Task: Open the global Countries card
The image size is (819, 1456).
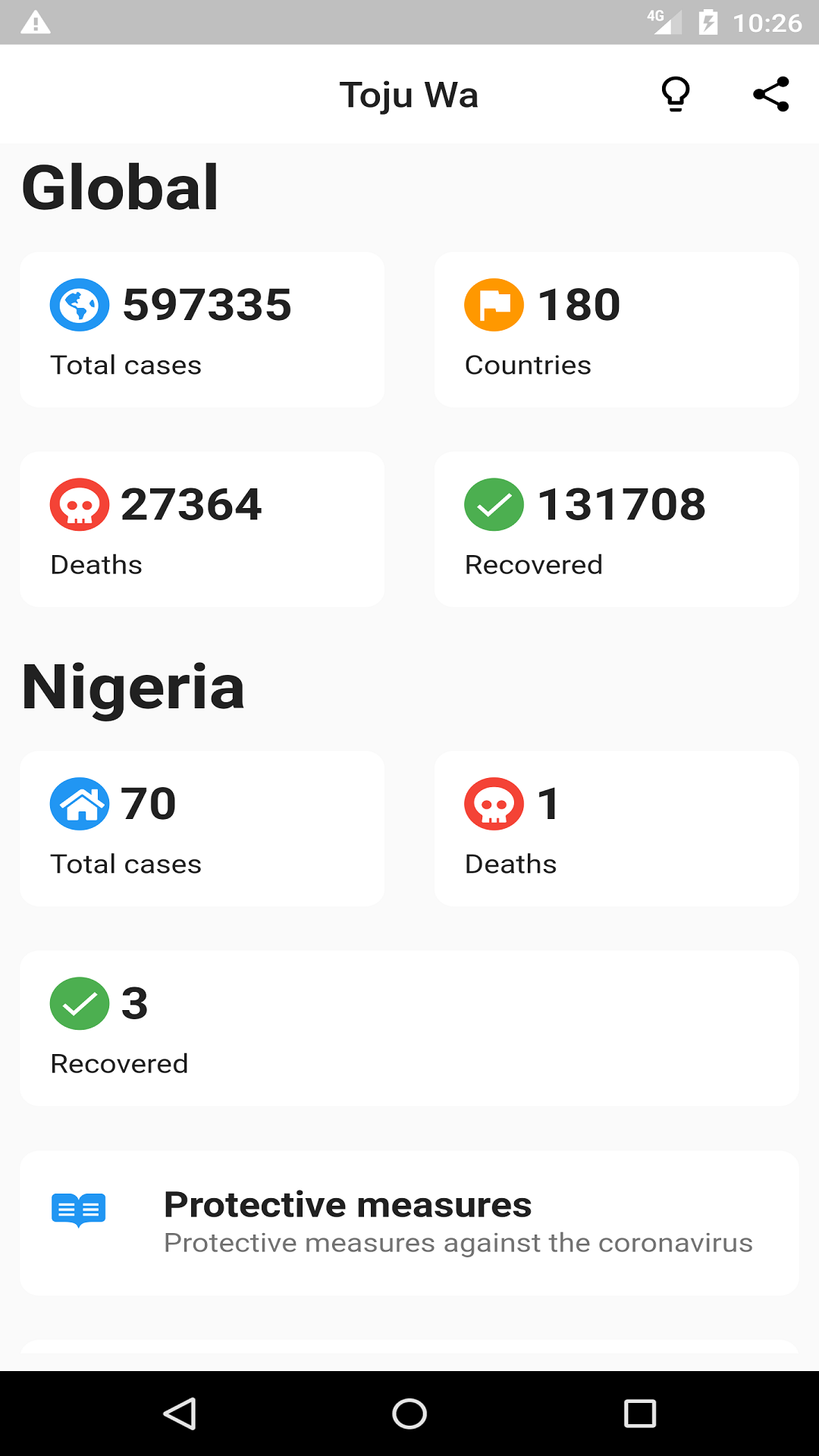Action: point(617,330)
